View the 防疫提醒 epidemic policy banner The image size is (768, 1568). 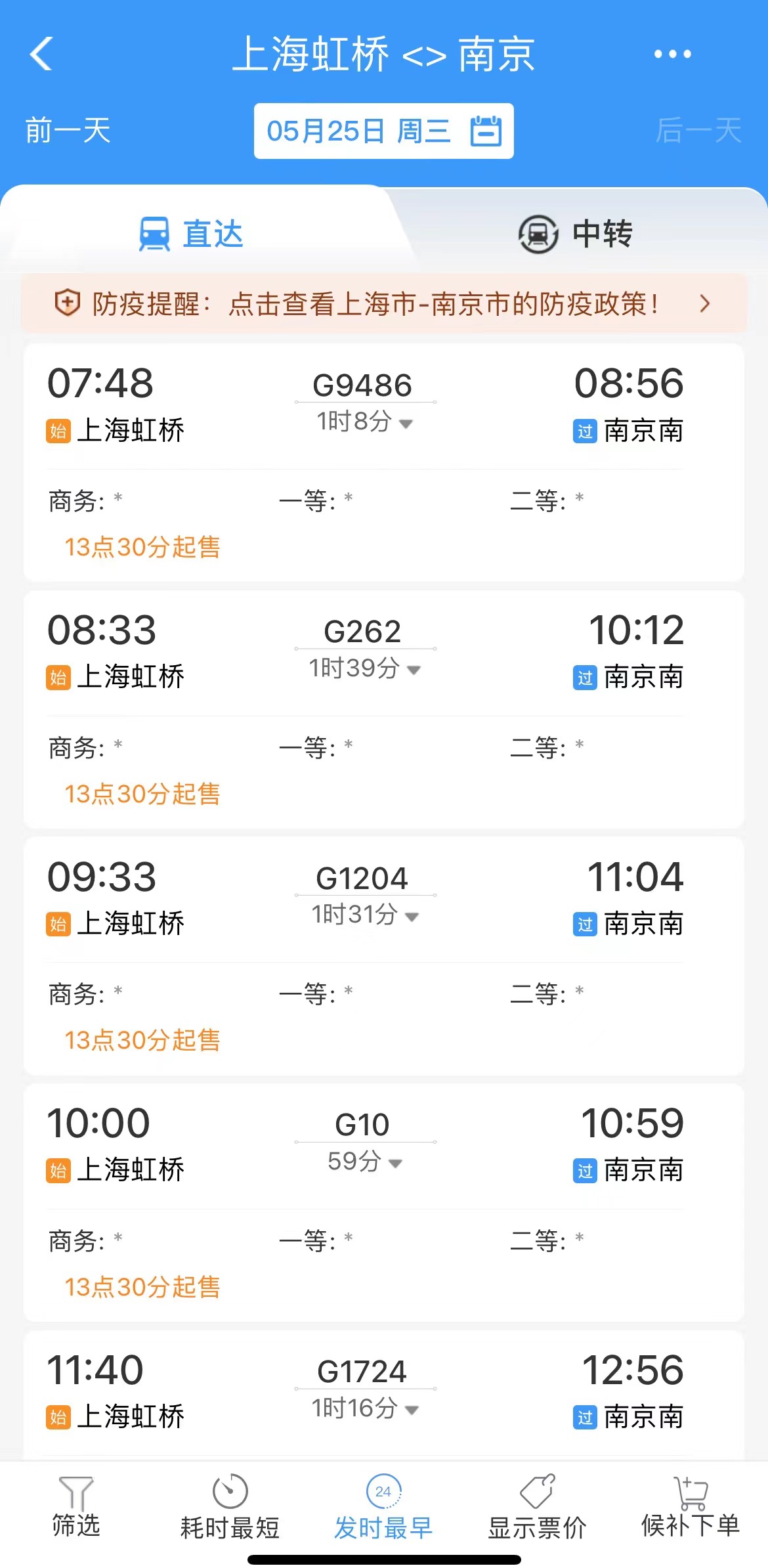coord(383,304)
